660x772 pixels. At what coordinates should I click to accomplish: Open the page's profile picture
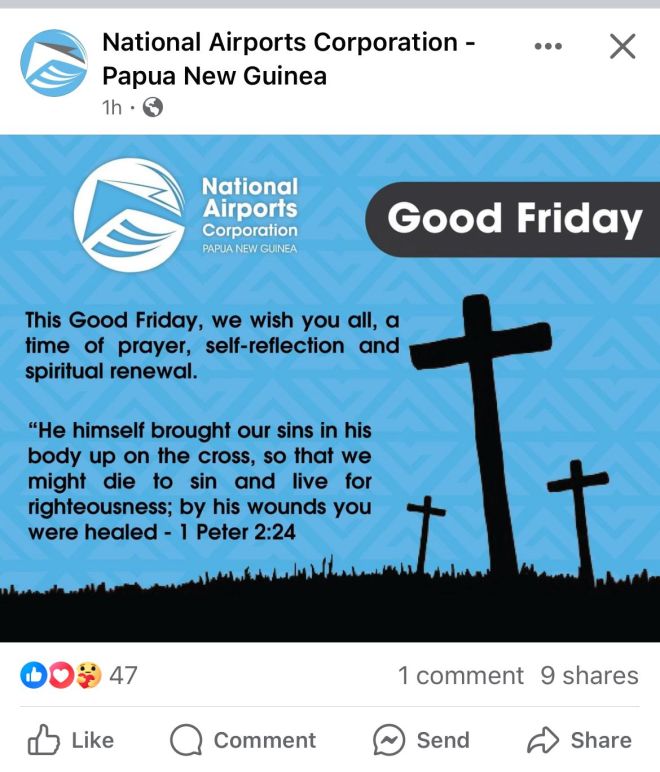point(54,63)
